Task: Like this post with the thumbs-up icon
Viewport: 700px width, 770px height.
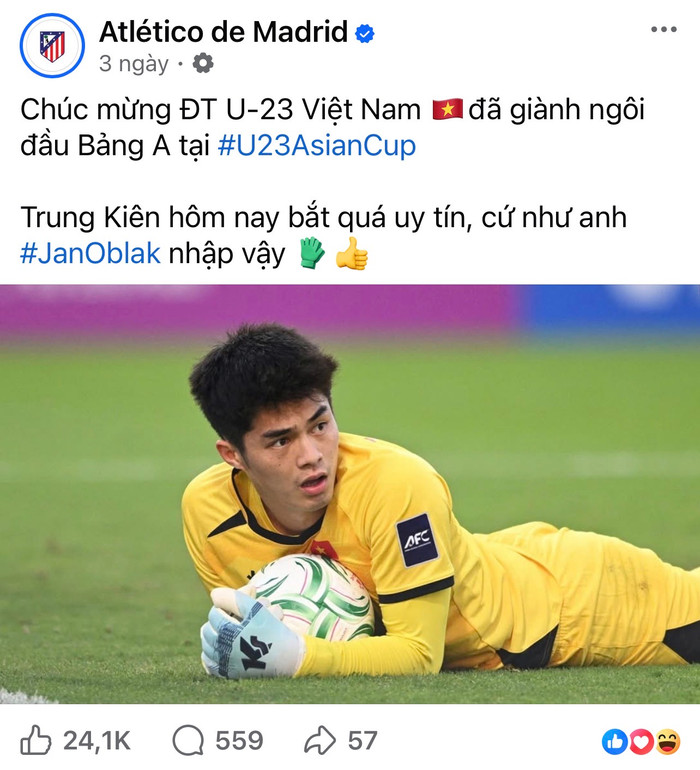Action: pos(37,740)
